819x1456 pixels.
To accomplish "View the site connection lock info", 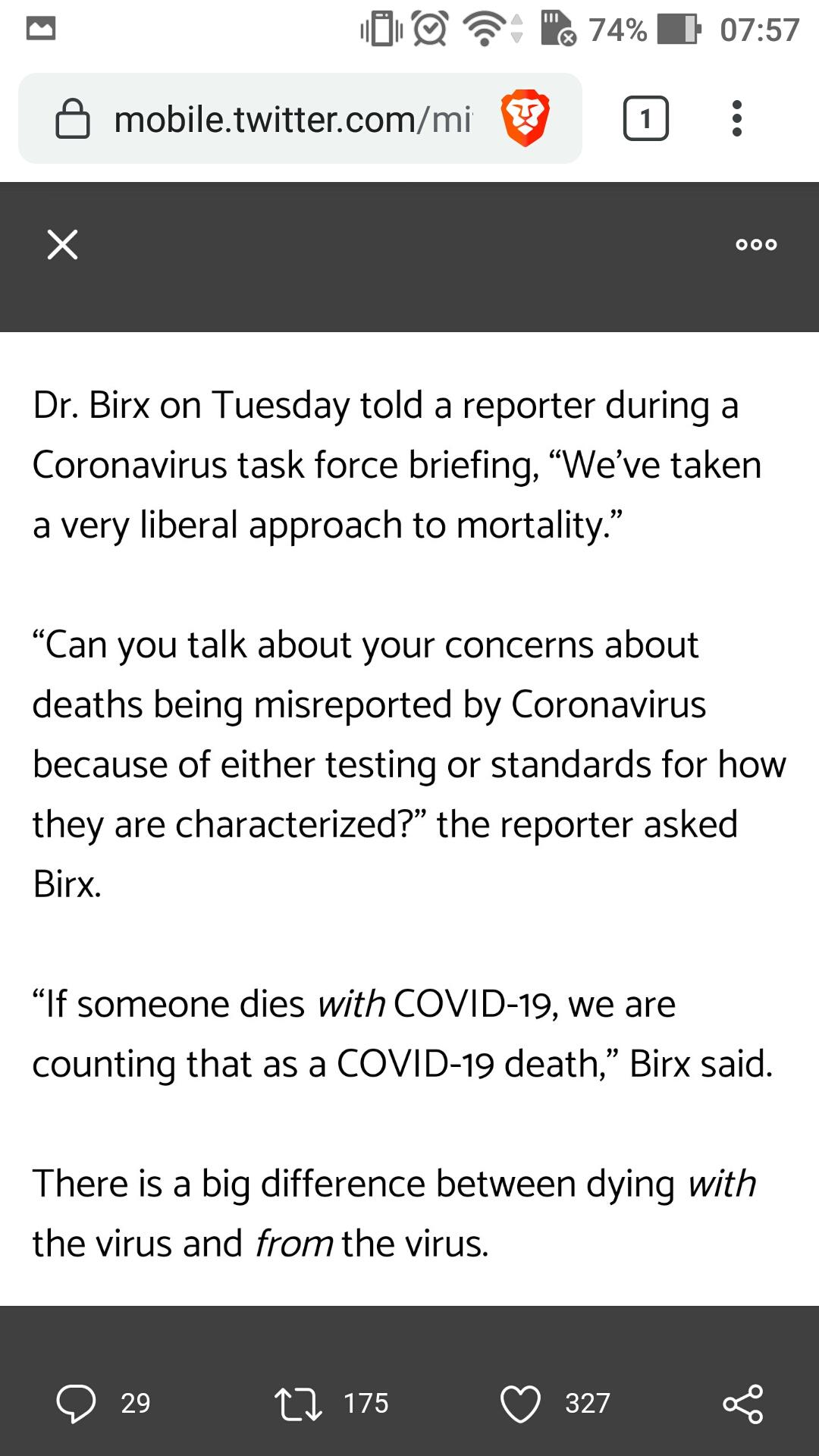I will (x=73, y=119).
